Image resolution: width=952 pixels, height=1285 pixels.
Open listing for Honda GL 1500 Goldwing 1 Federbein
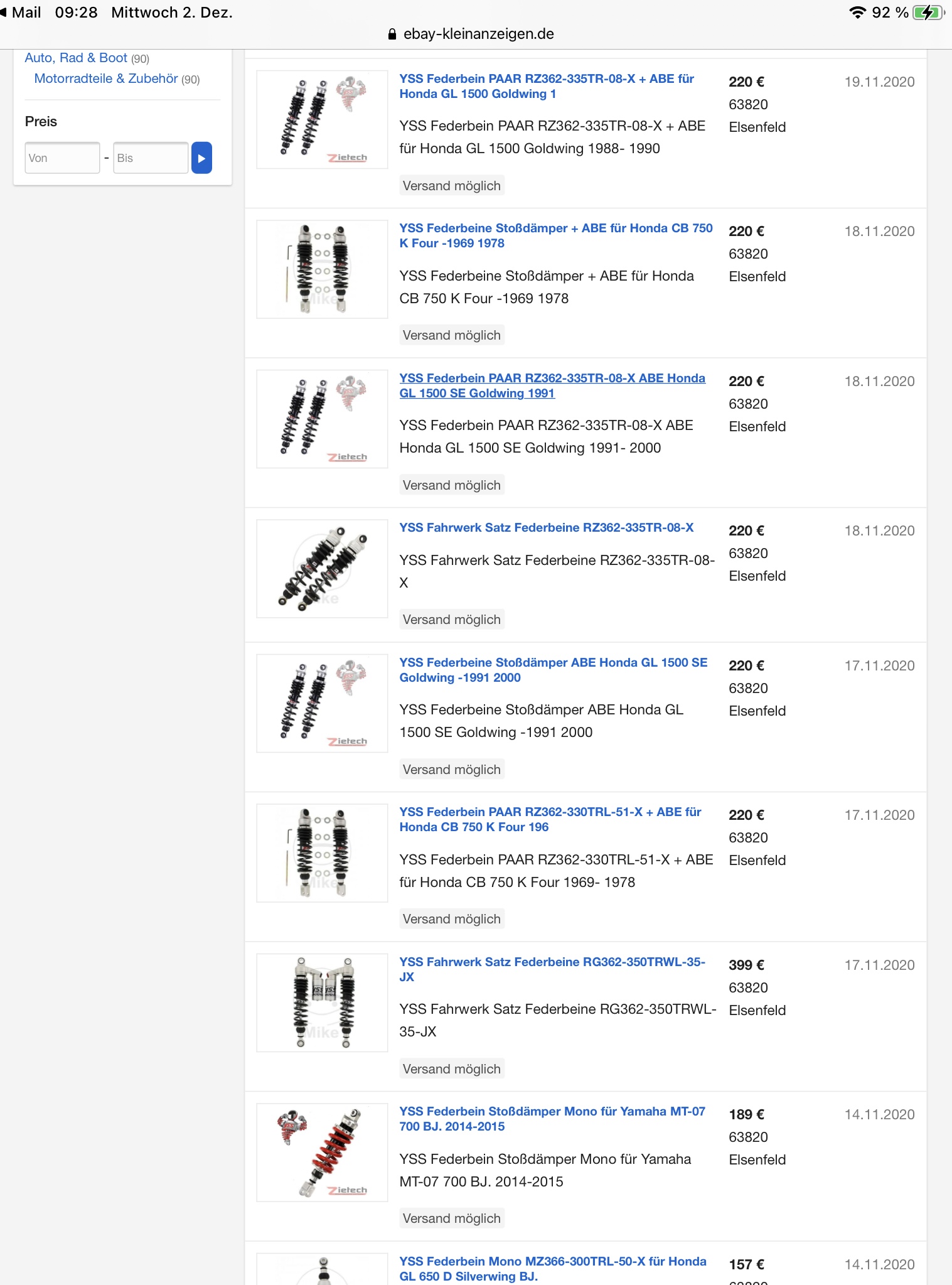coord(546,86)
